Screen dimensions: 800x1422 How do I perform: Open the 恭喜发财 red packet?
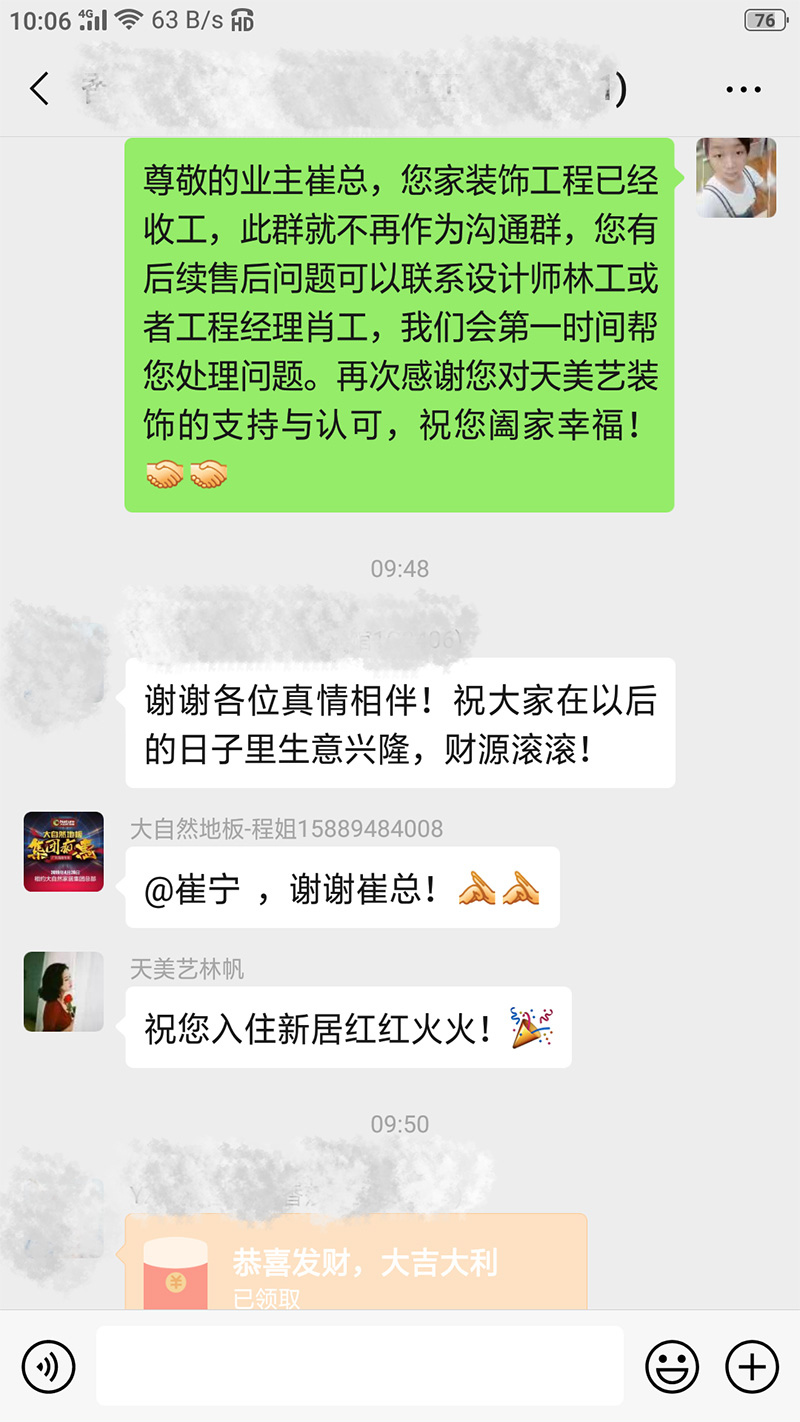[355, 1264]
